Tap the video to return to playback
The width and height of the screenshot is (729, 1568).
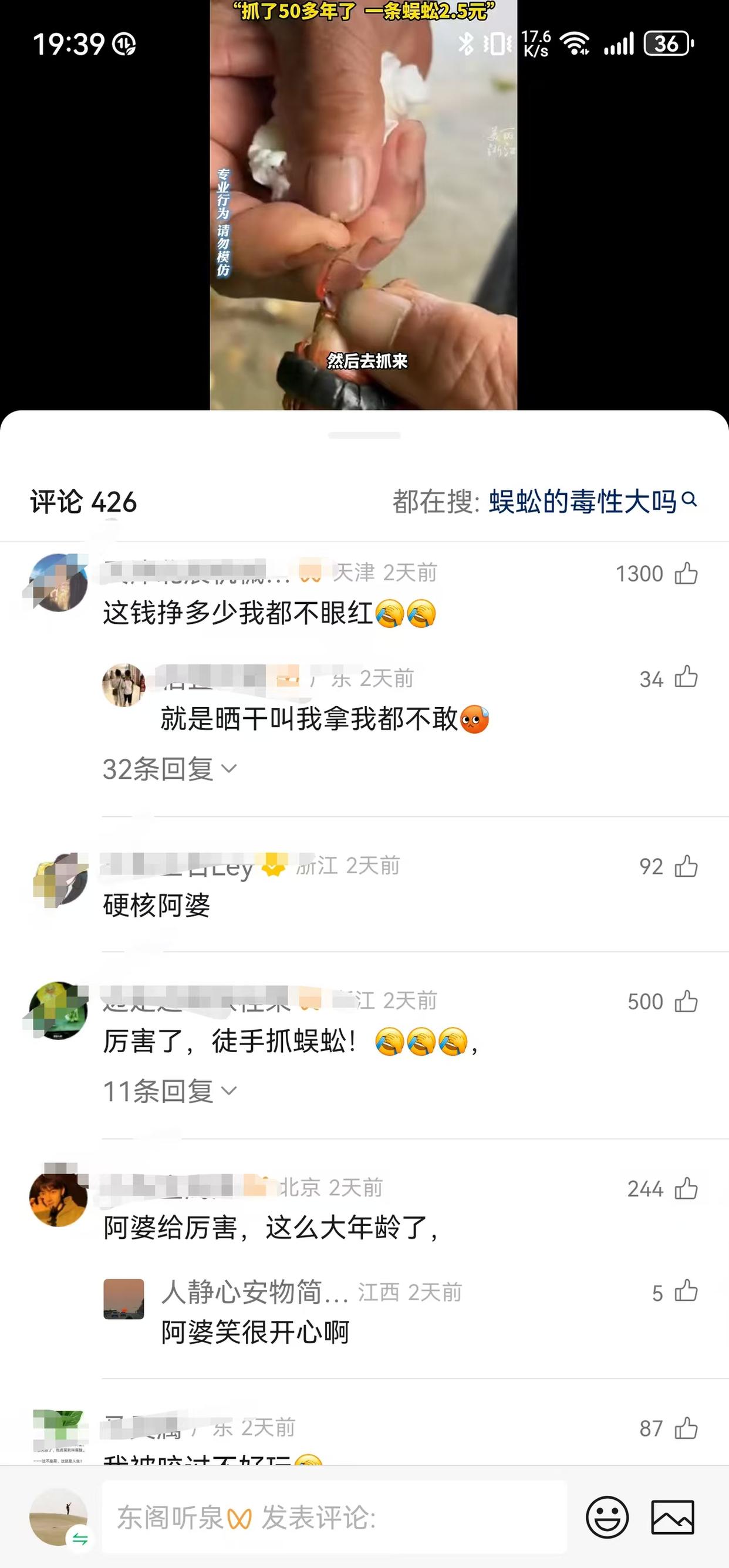tap(363, 205)
